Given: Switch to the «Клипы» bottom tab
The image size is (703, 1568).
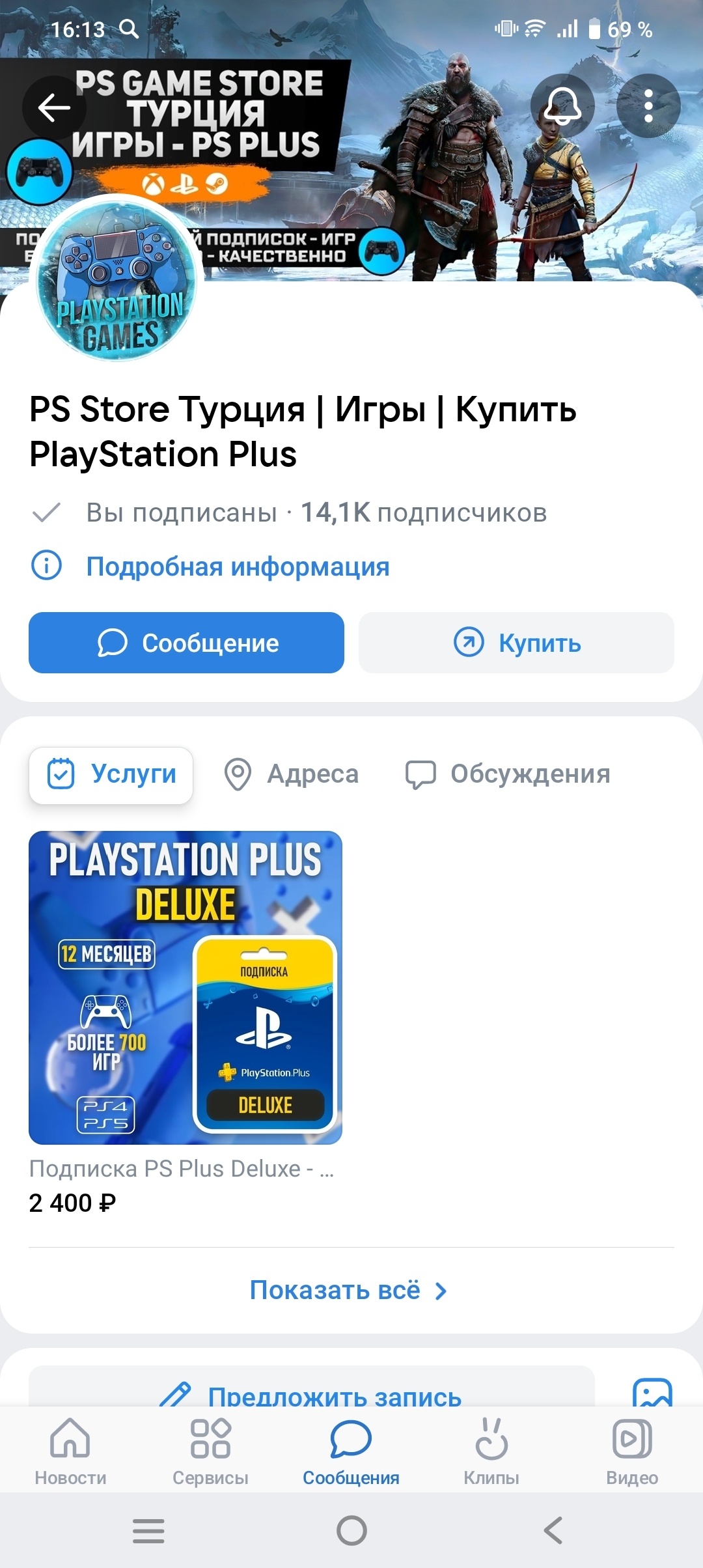Looking at the screenshot, I should [491, 1449].
